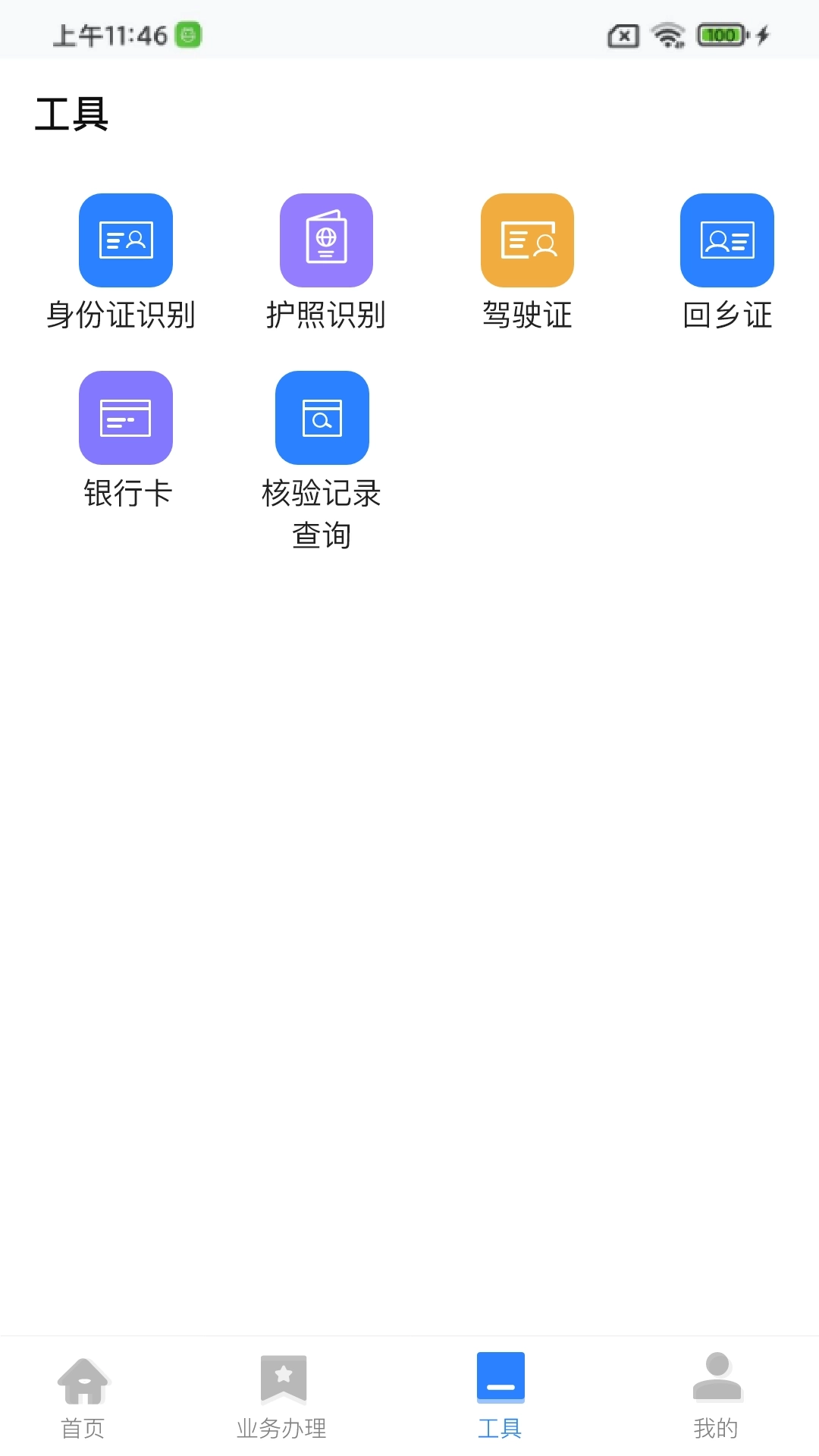Click the 身份证识别 text label
The height and width of the screenshot is (1456, 819).
121,316
